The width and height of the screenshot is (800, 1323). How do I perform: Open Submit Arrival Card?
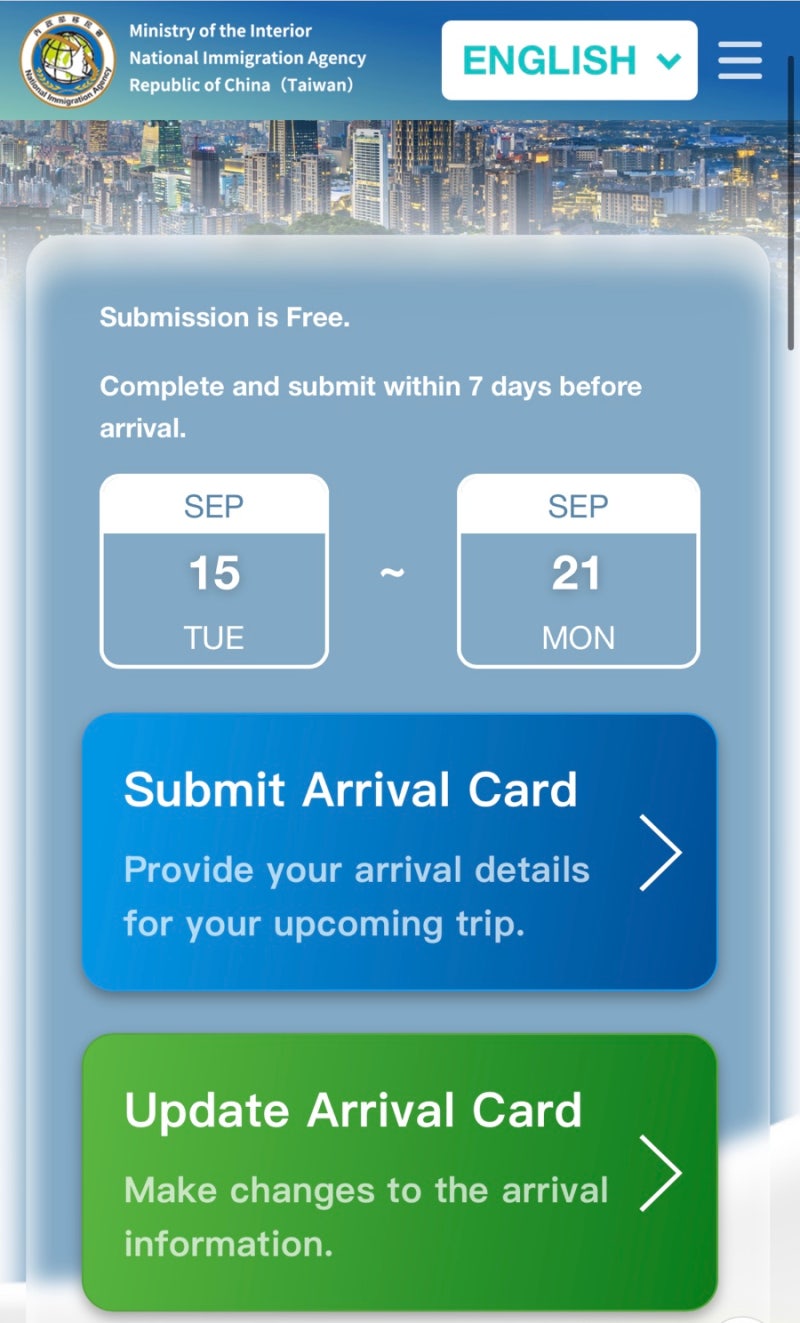[x=399, y=852]
